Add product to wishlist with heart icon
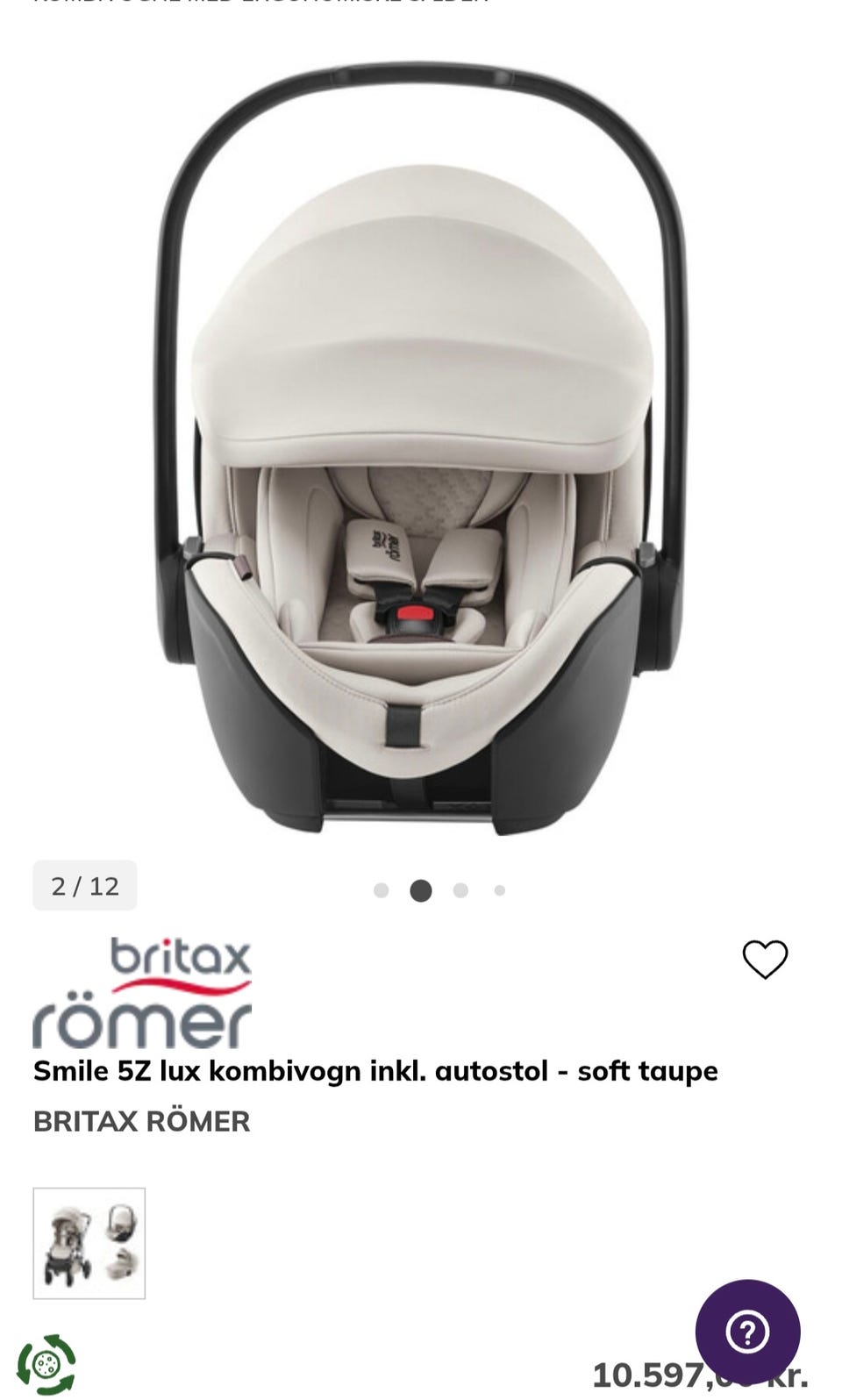 (x=765, y=959)
